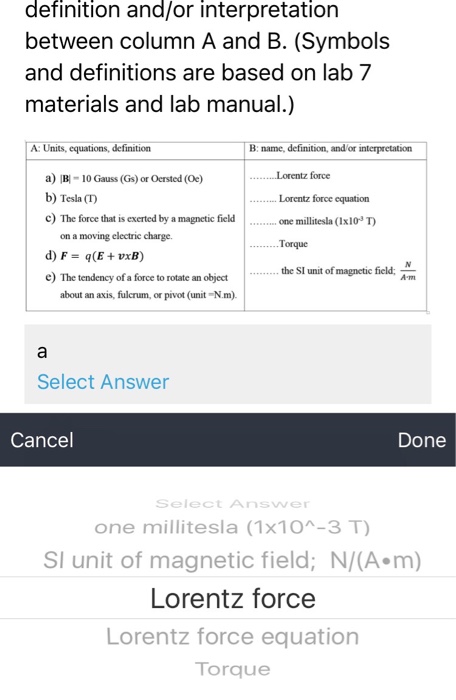Screen dimensions: 456x700
Task: Choose 'one millitesla (1x10^-3 T)' in picker
Action: click(x=232, y=527)
